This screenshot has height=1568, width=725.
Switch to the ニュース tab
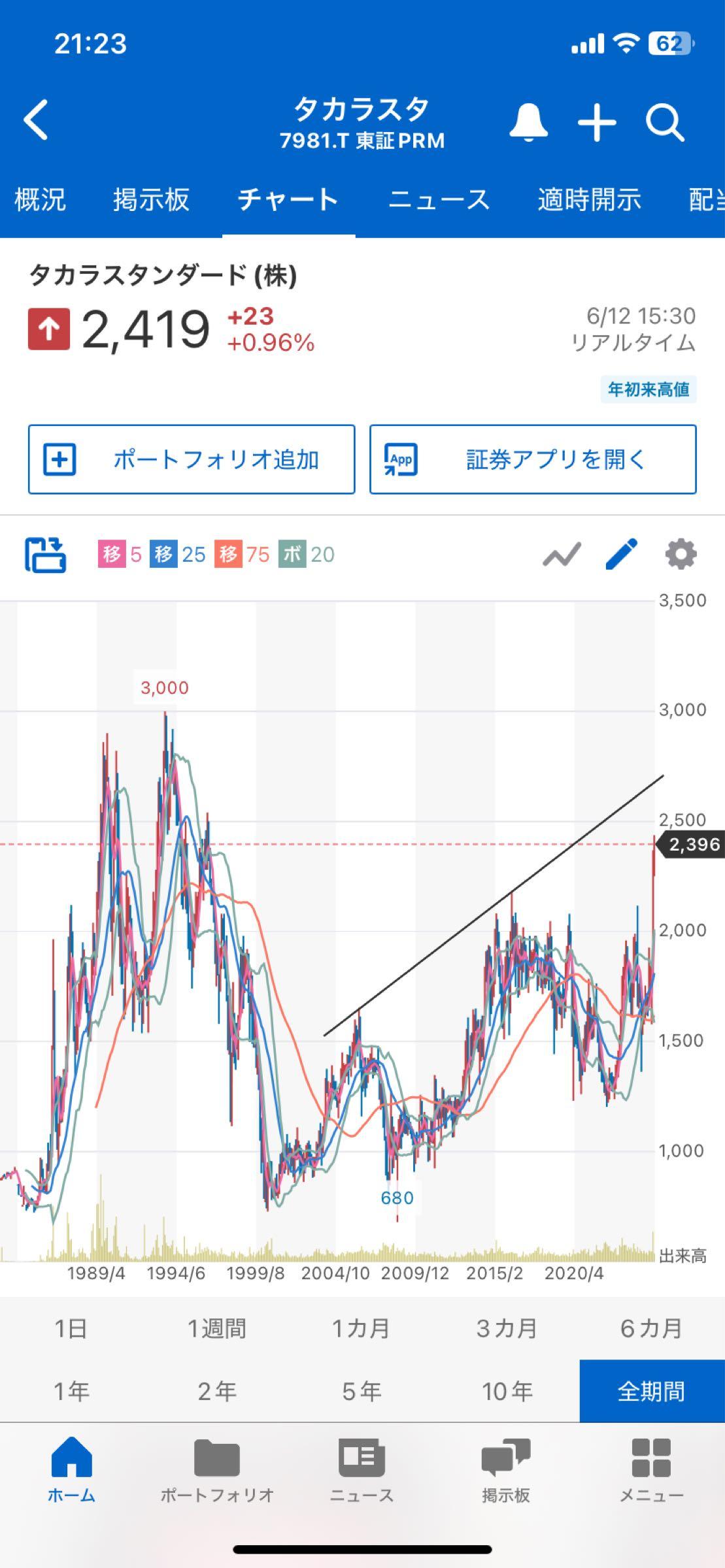tap(441, 201)
